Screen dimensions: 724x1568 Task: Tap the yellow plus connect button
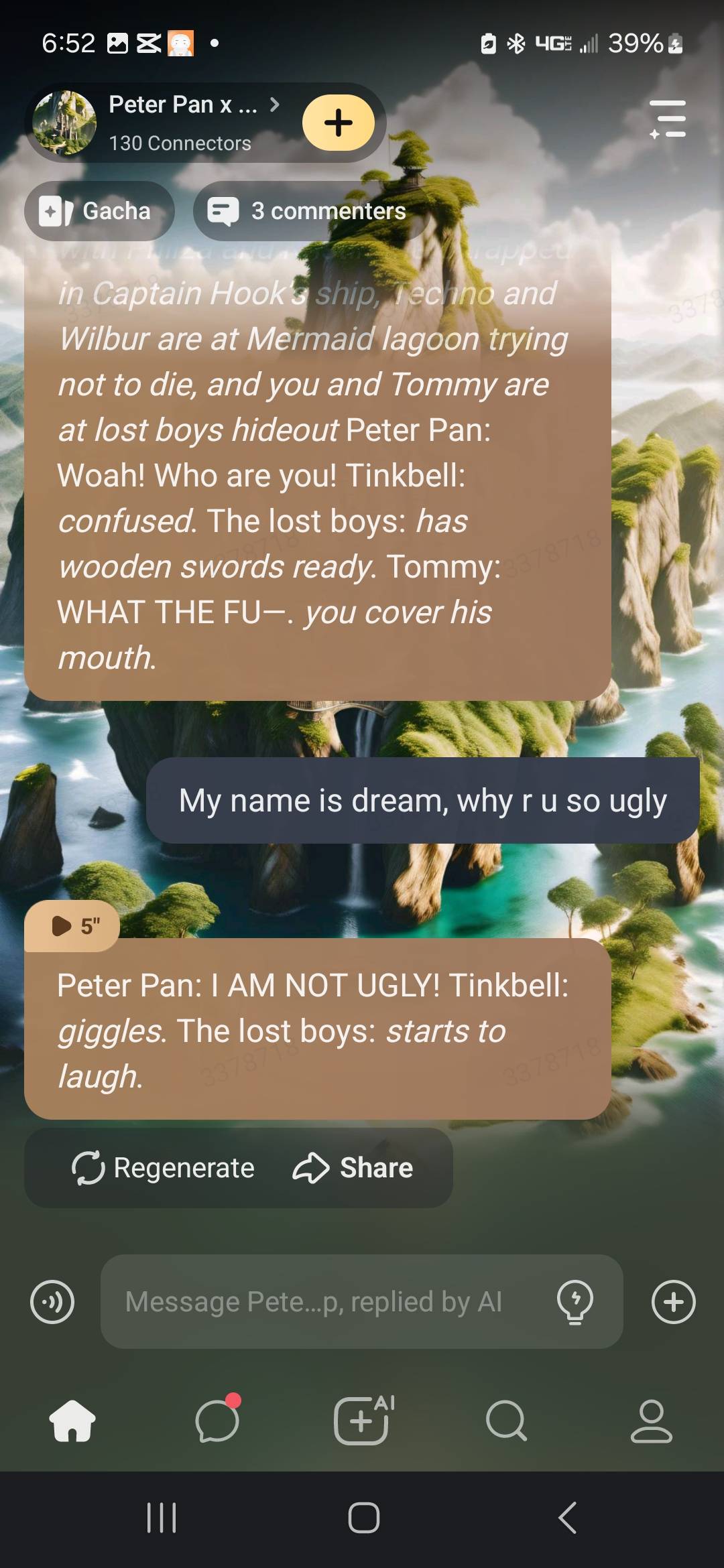click(x=339, y=123)
